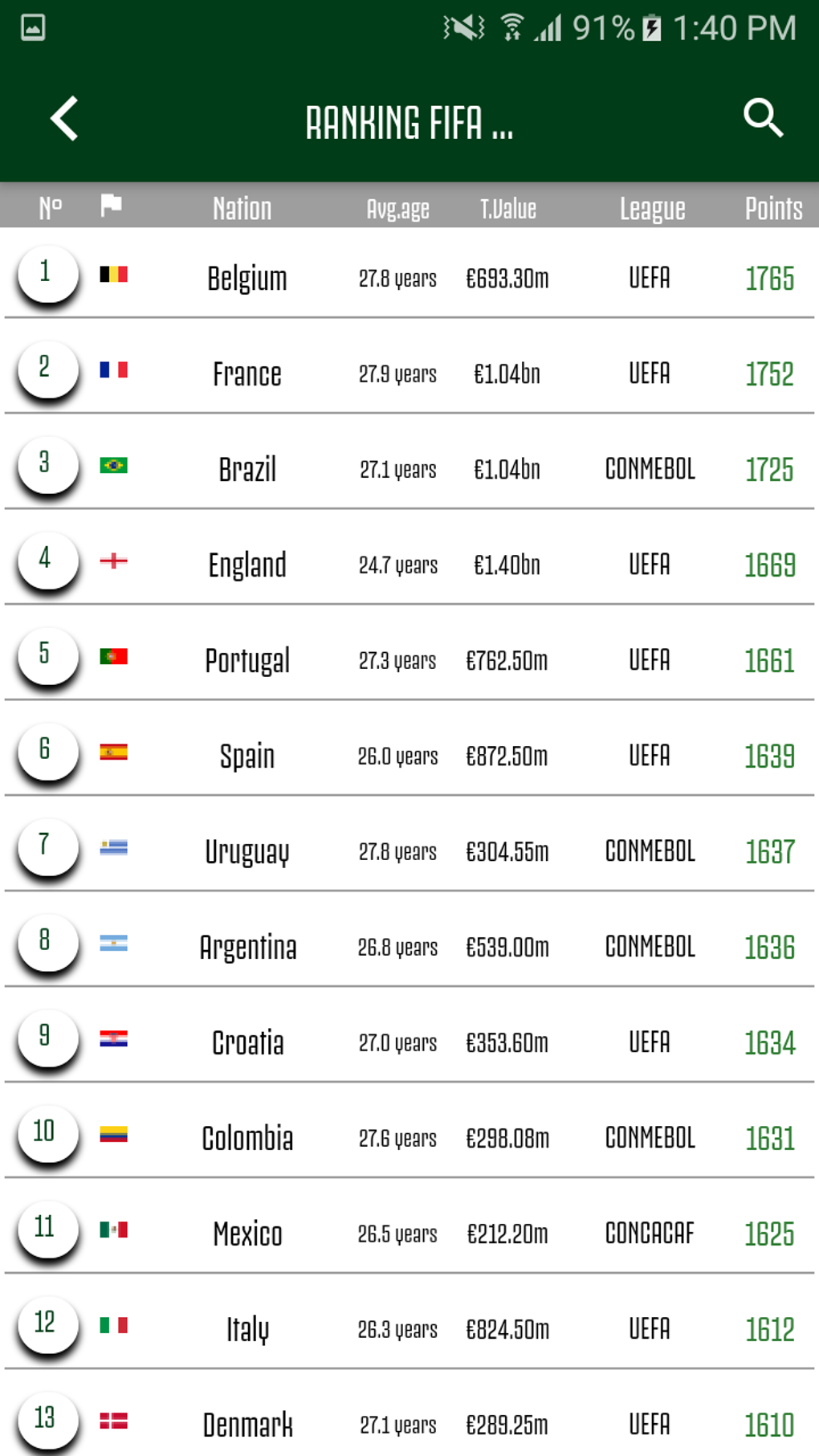
Task: Open the Brazil team entry
Action: [x=409, y=463]
